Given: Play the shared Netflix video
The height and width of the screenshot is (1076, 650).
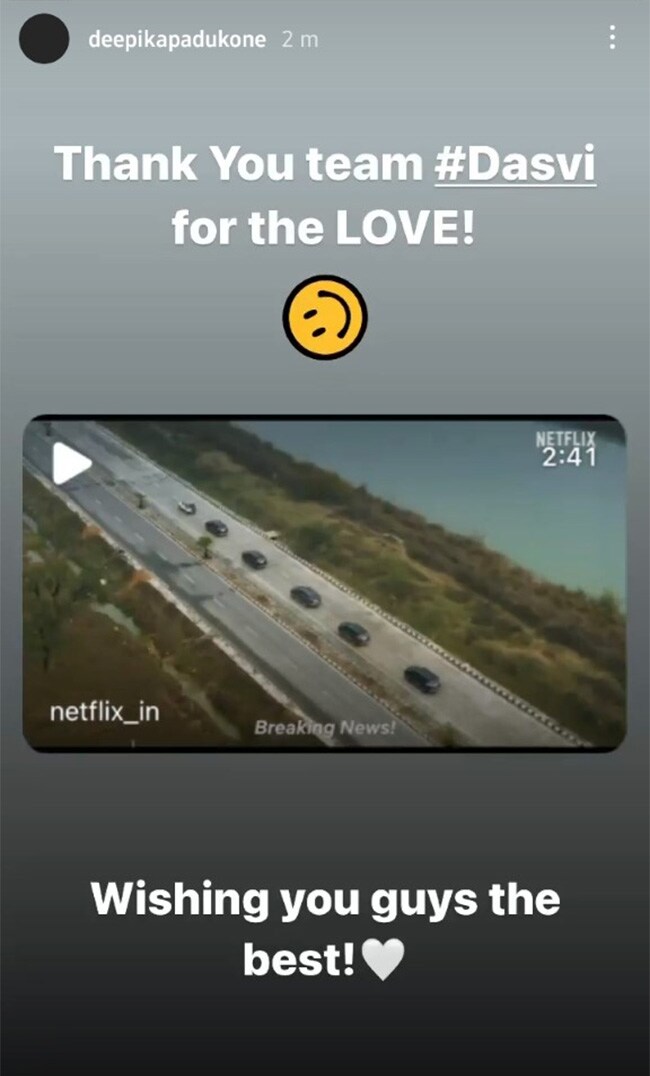Looking at the screenshot, I should tap(73, 463).
